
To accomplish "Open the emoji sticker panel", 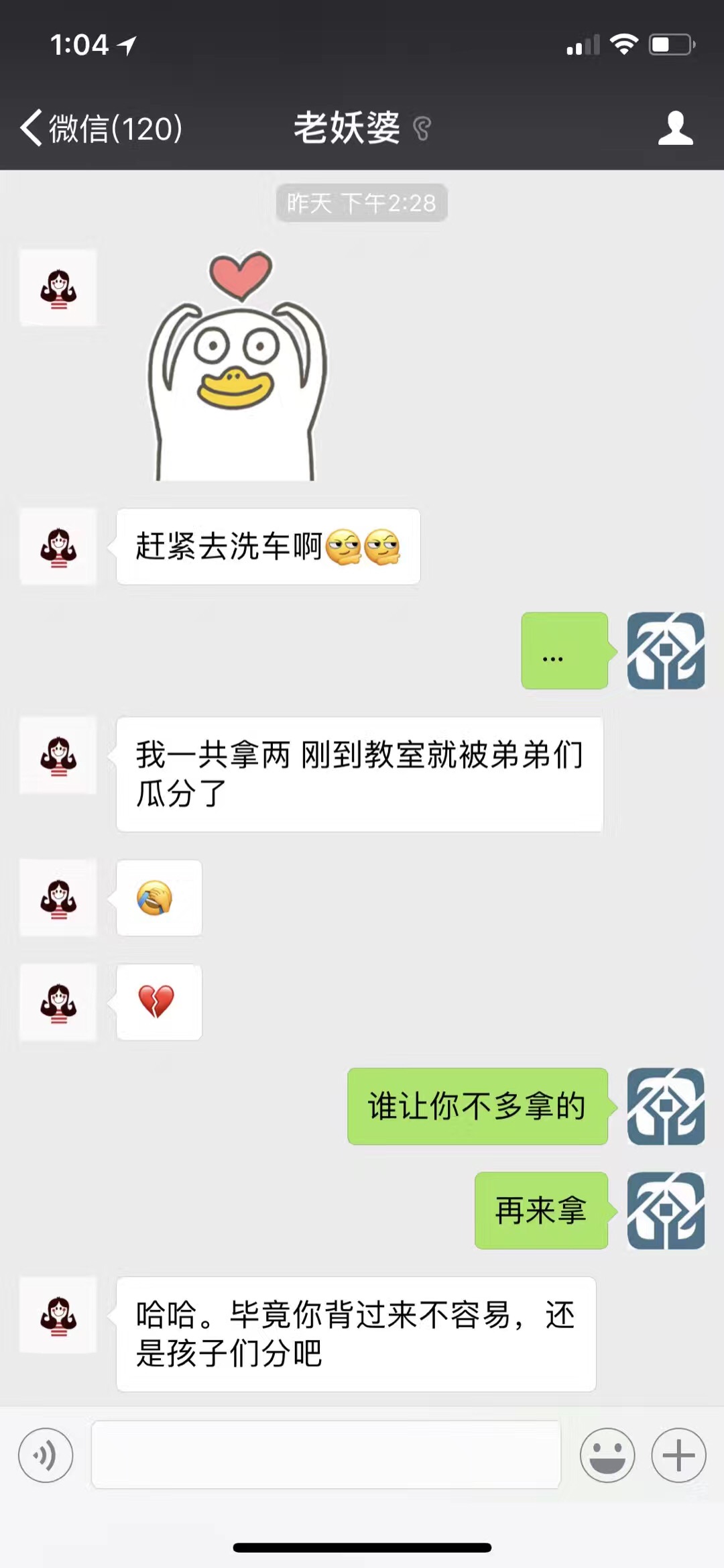I will coord(607,1455).
